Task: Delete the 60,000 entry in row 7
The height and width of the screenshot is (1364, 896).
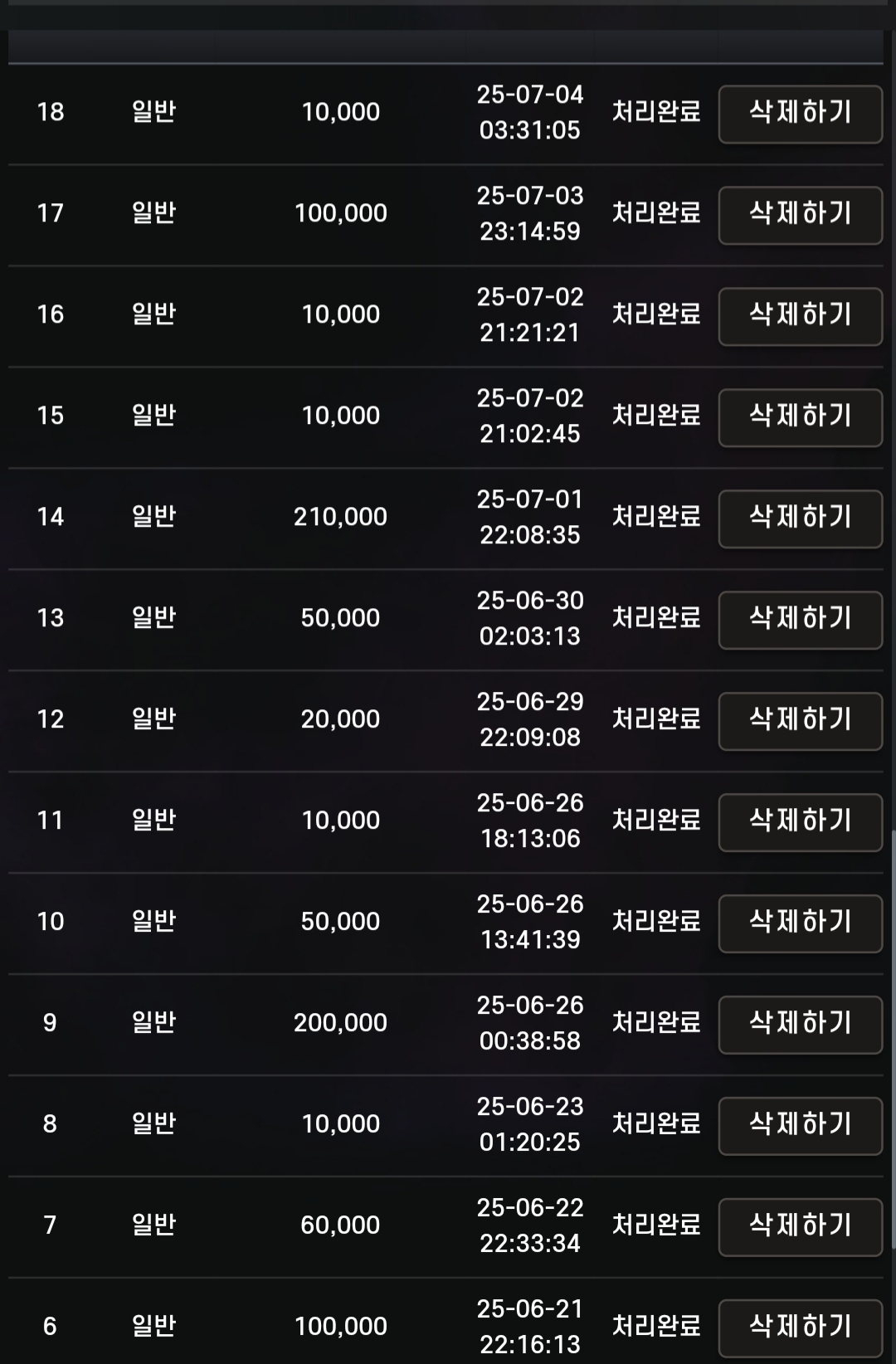Action: pos(800,1227)
